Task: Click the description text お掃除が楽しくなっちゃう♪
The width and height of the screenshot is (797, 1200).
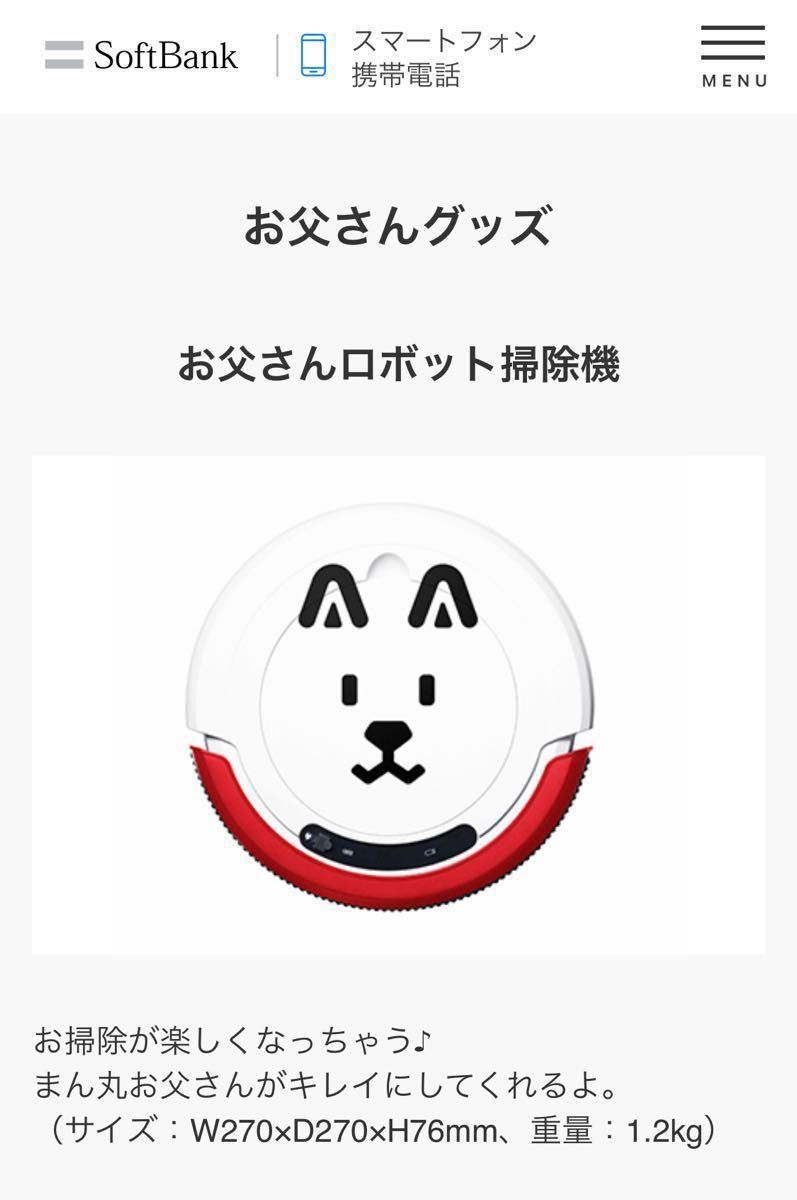Action: [230, 1040]
